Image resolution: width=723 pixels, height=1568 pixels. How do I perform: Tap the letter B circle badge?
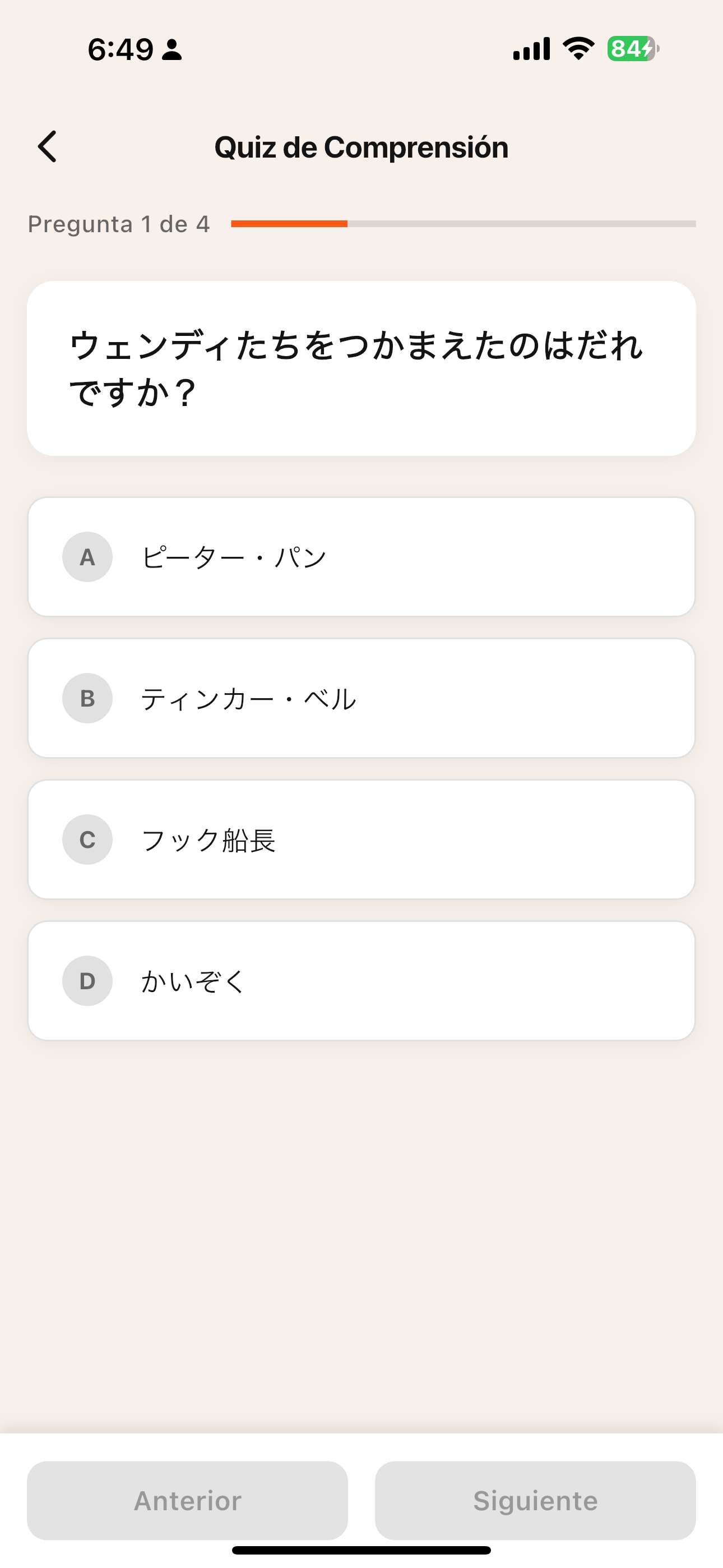point(87,699)
